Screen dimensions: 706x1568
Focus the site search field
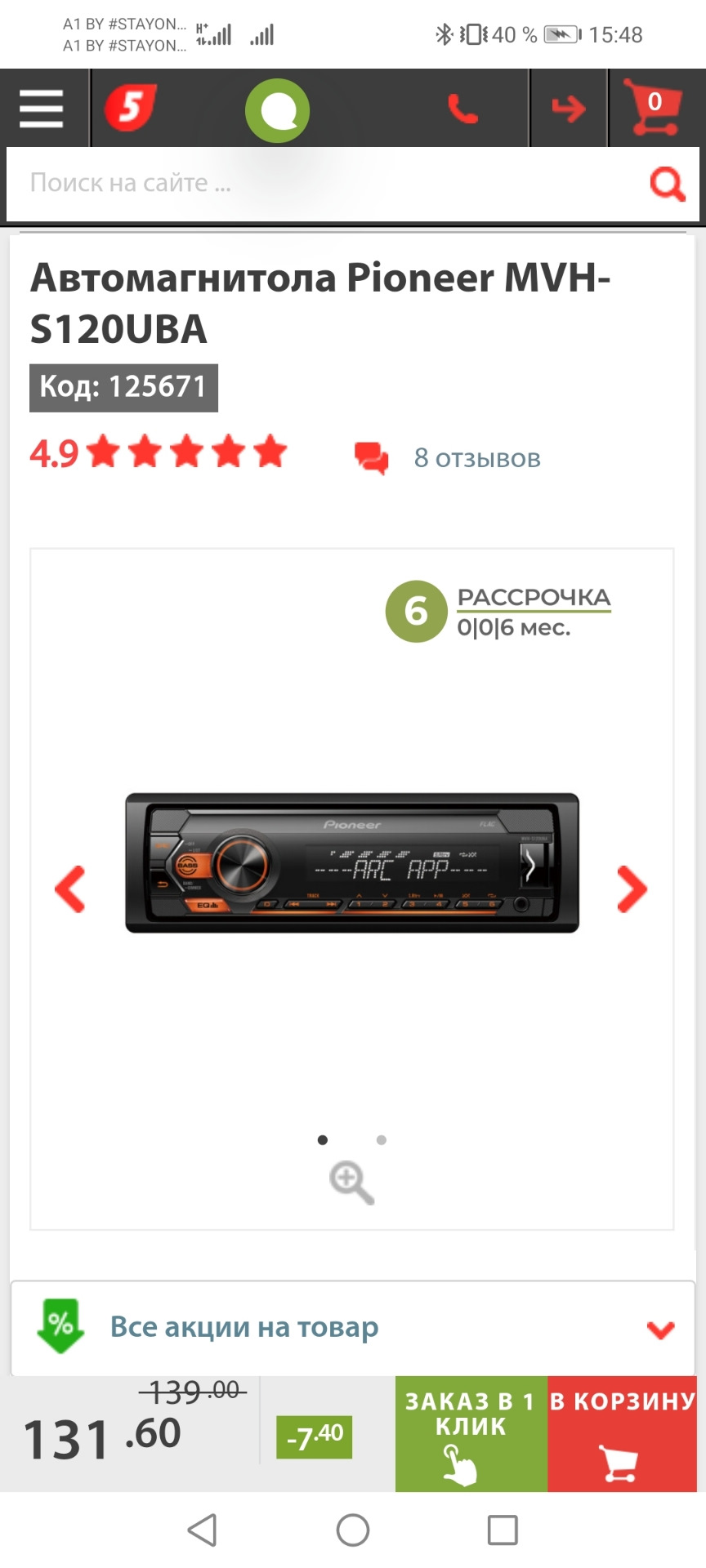[327, 183]
